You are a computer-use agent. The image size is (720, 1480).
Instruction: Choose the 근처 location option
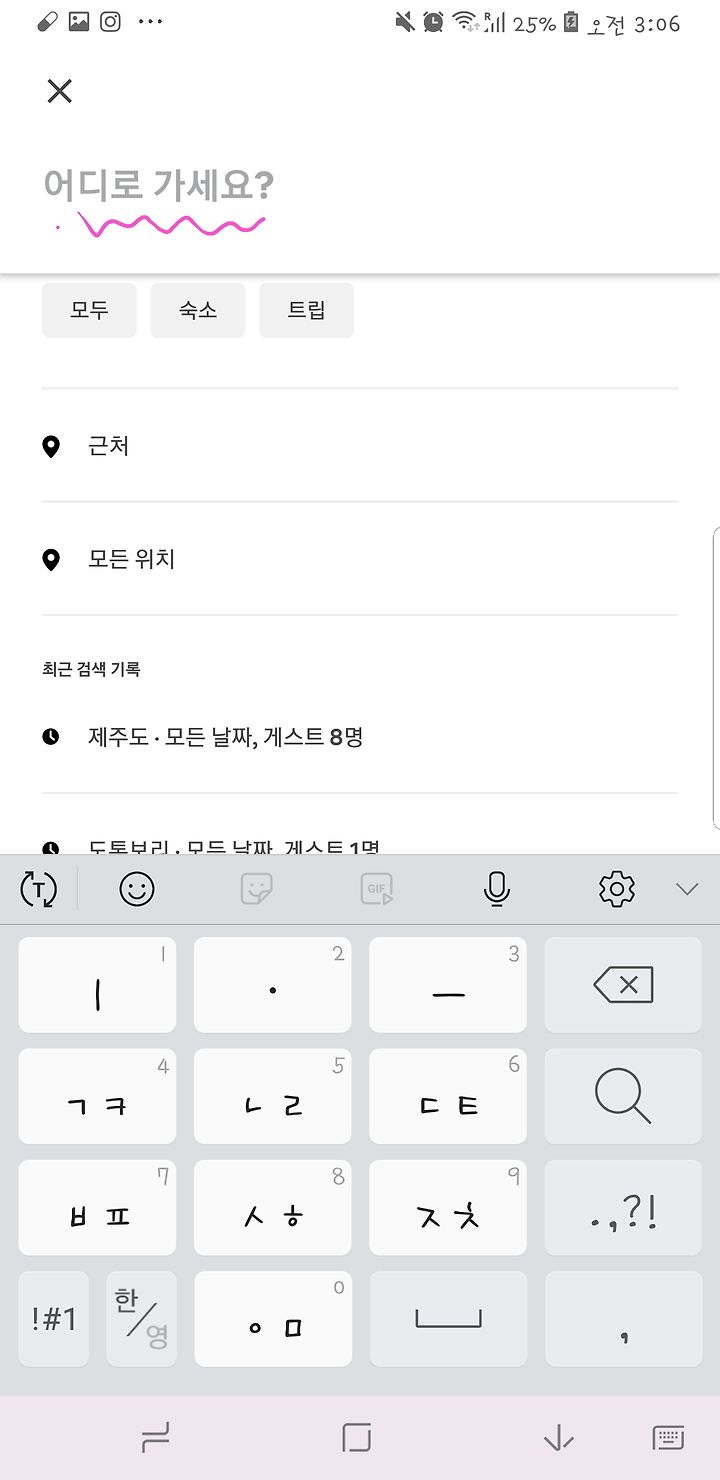click(x=360, y=445)
